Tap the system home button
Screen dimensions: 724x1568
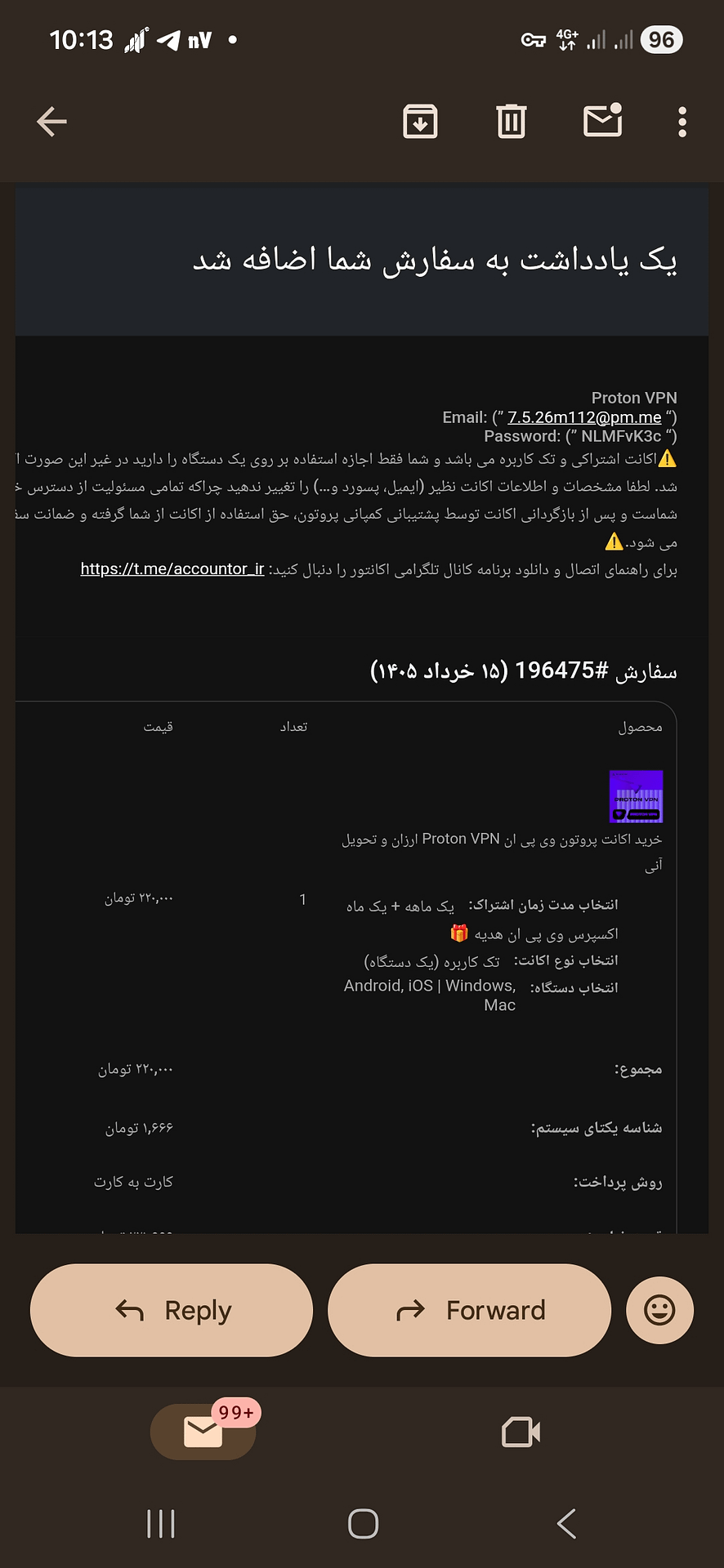(363, 1524)
